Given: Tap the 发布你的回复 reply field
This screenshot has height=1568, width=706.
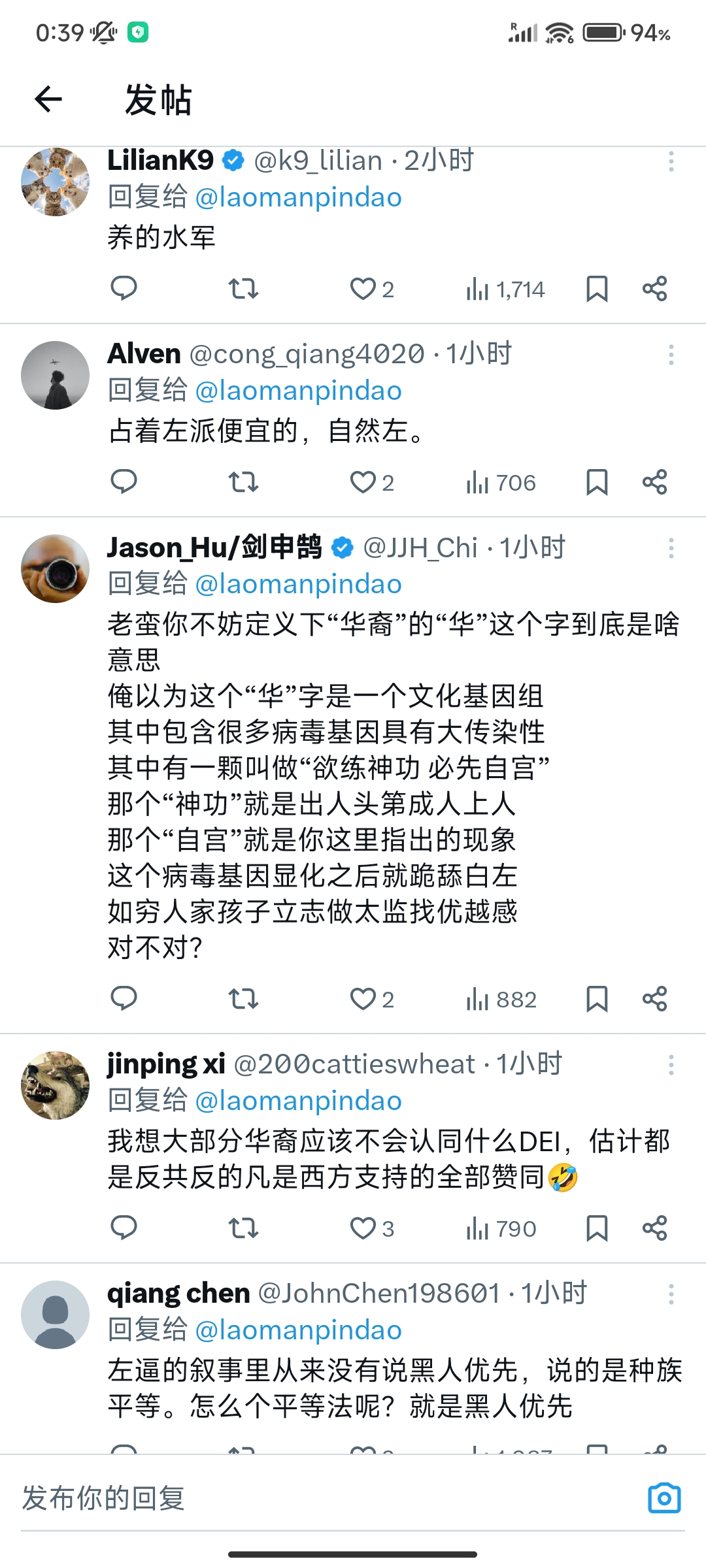Looking at the screenshot, I should [x=327, y=1498].
